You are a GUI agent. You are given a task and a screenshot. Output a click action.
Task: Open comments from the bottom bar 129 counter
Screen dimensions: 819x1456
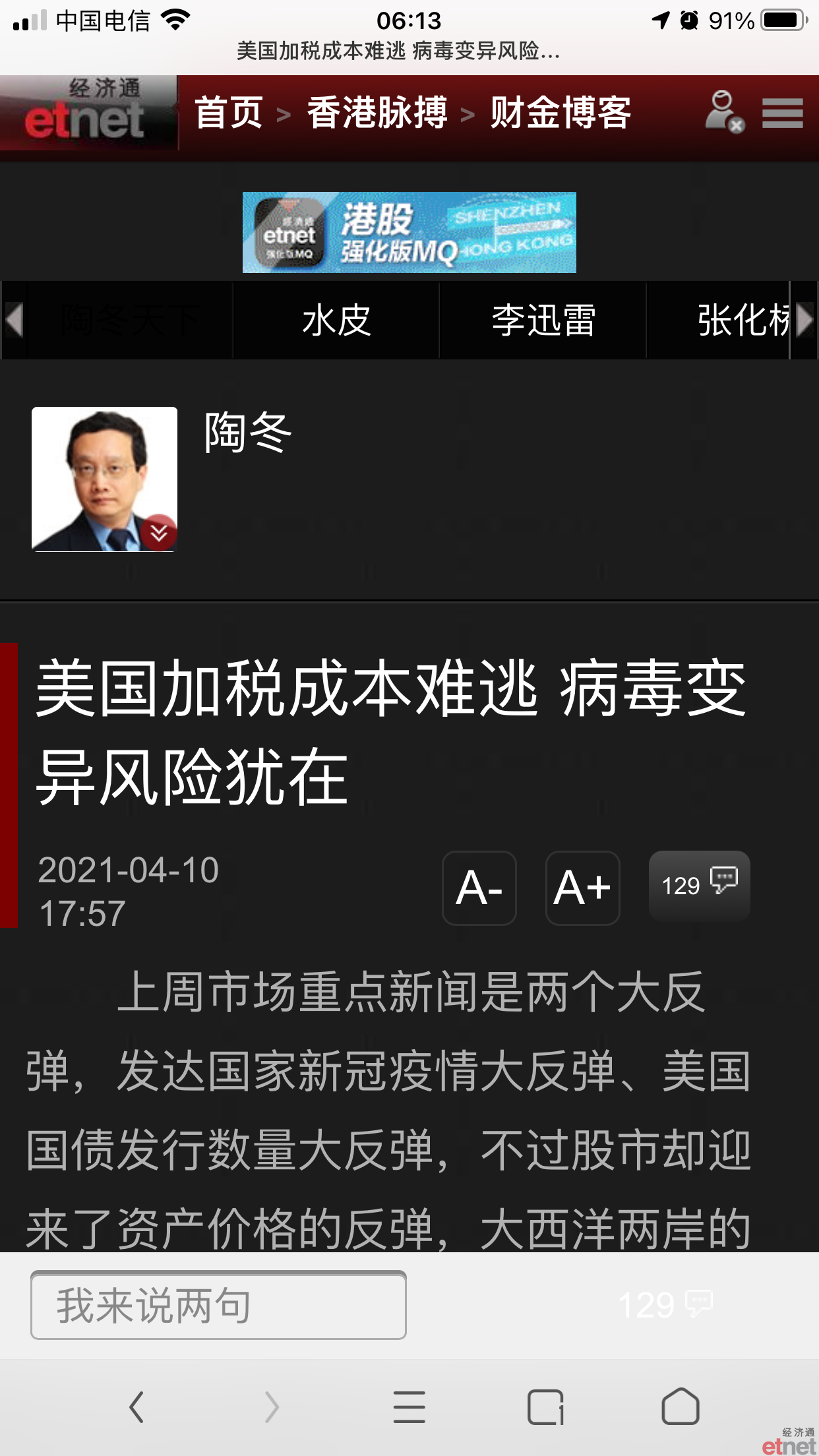[665, 1304]
